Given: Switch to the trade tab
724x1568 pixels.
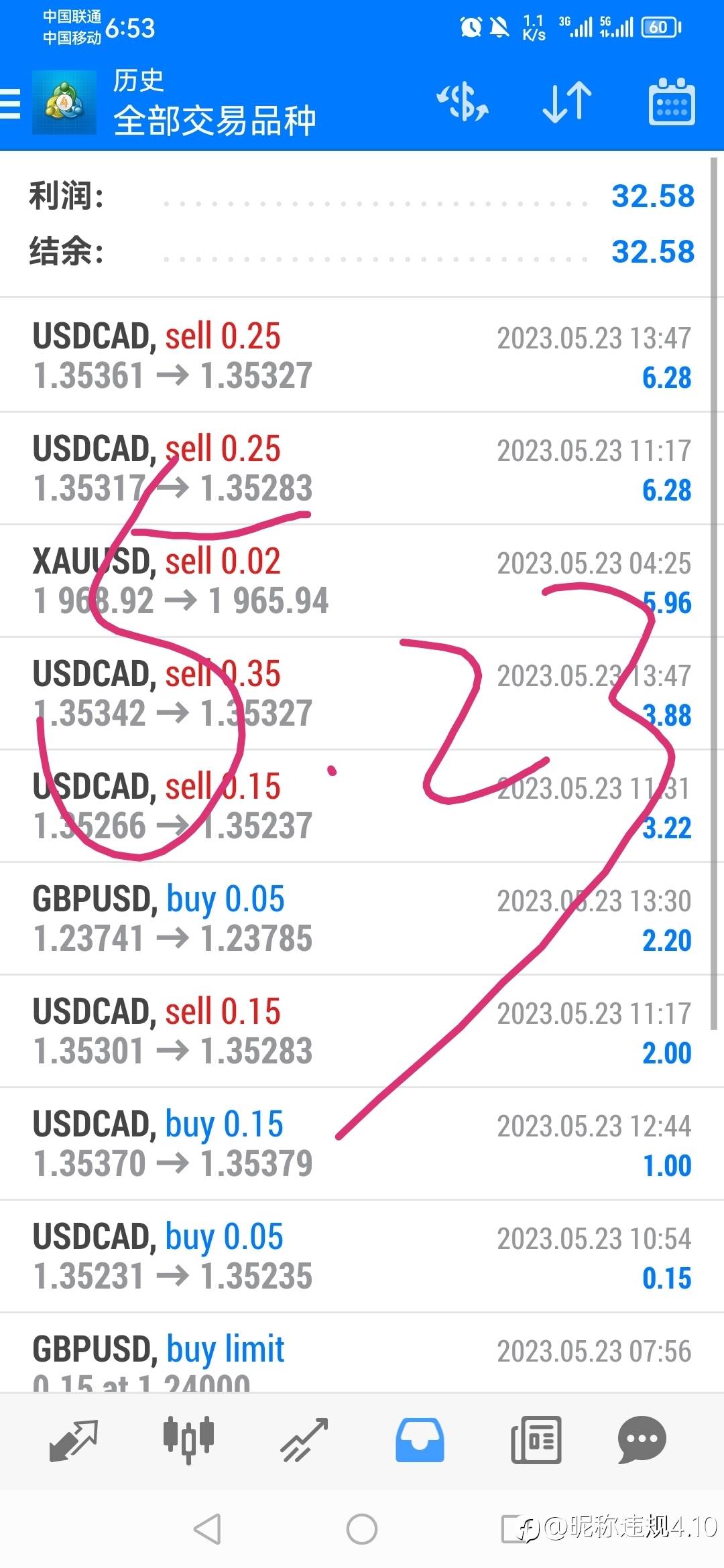Looking at the screenshot, I should pyautogui.click(x=304, y=1440).
